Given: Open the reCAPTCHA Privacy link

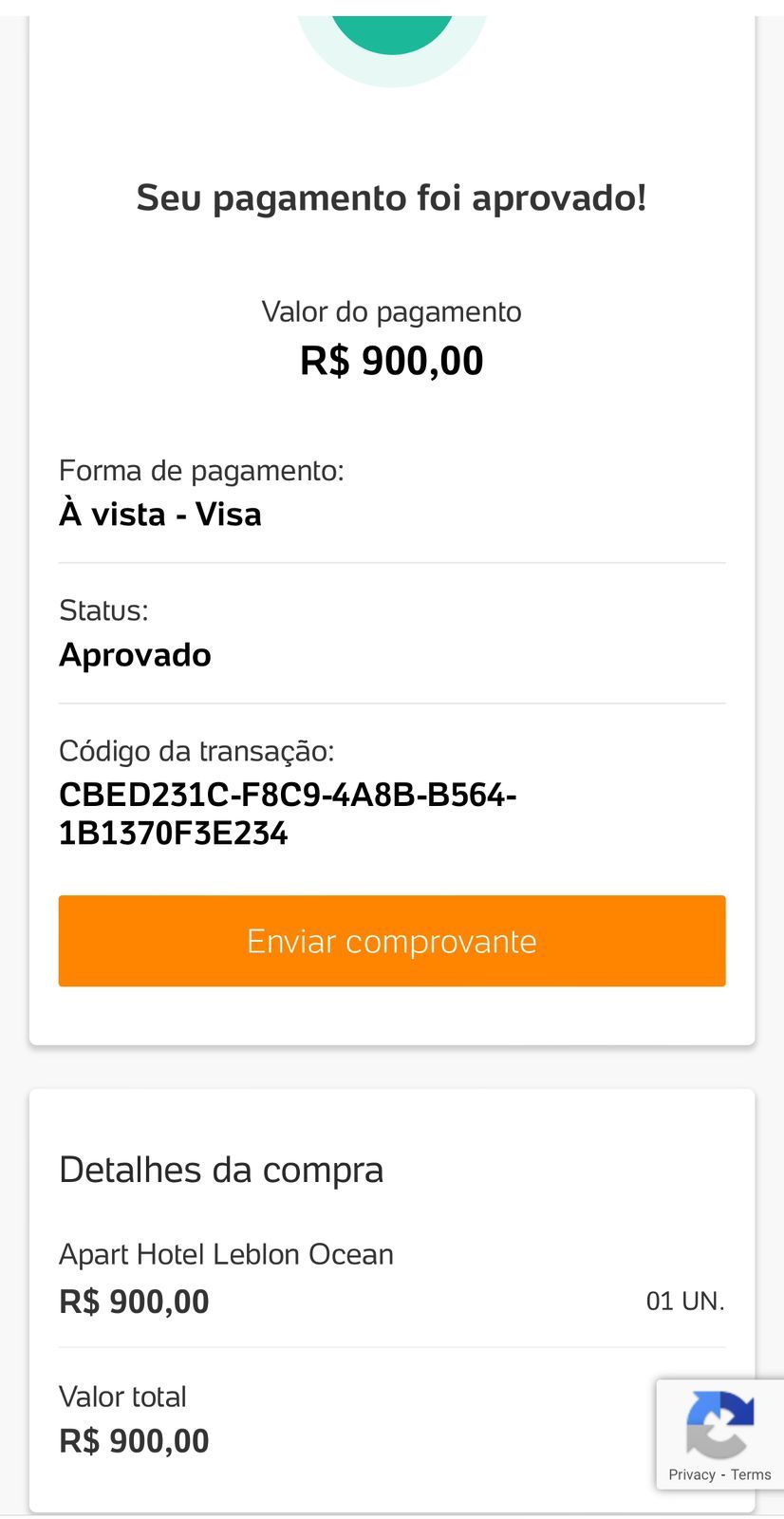Looking at the screenshot, I should (x=691, y=1474).
